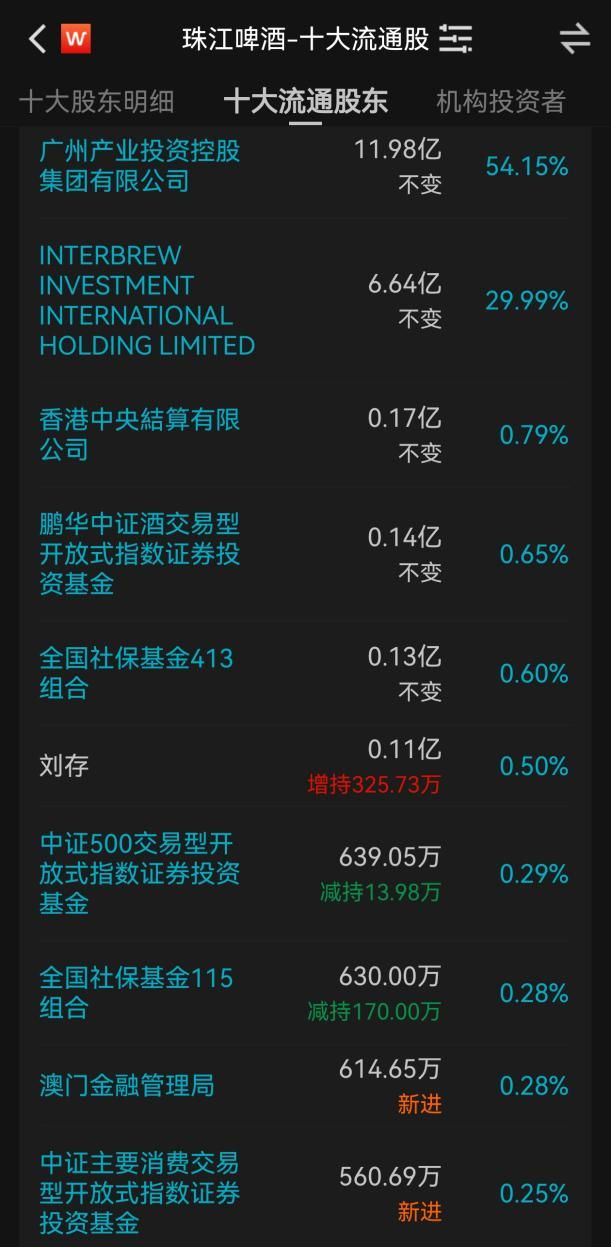View 全国社保基金115组合 holdings
Screen dimensions: 611x1247
tap(136, 992)
